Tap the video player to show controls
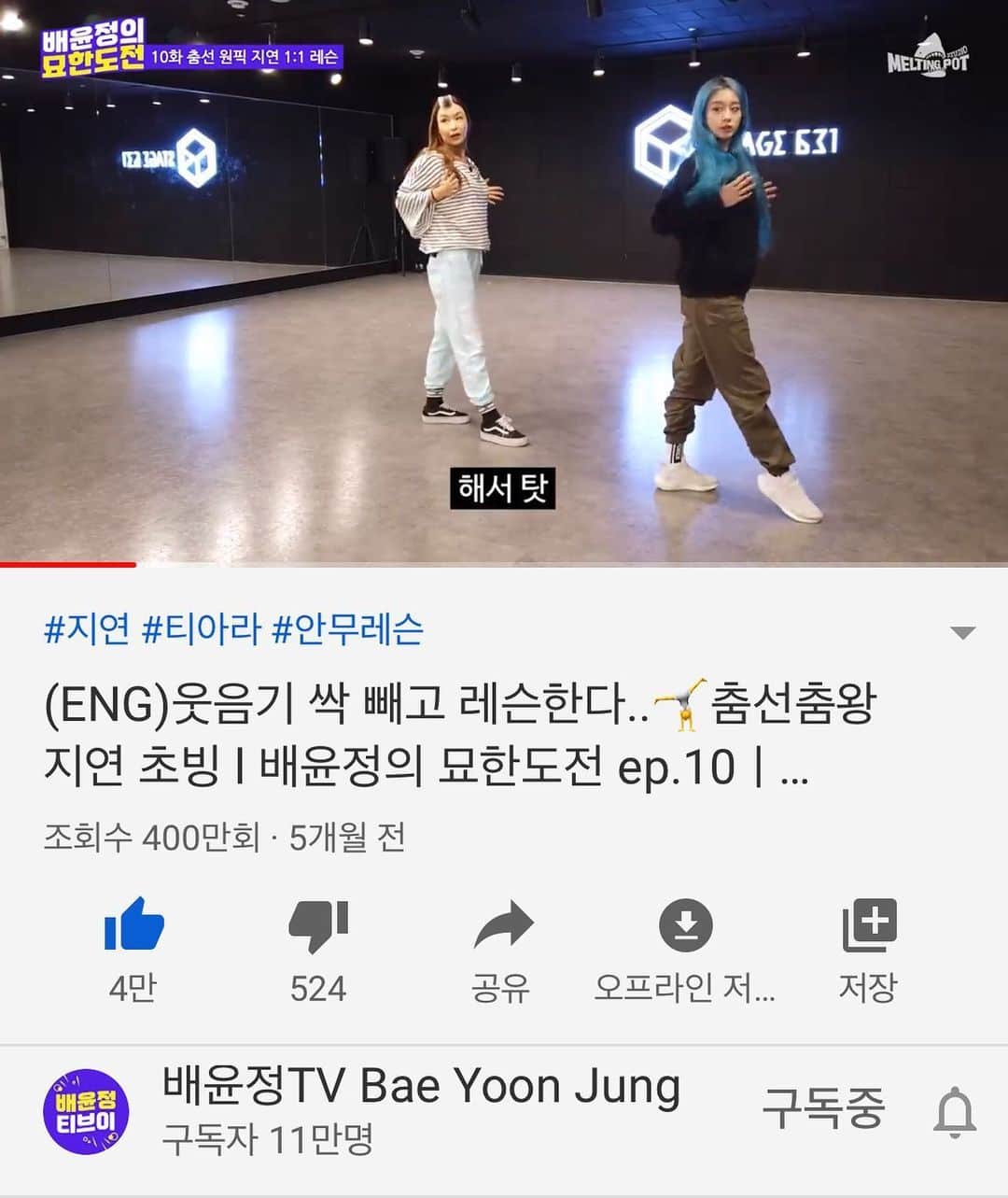The height and width of the screenshot is (1198, 1008). [x=504, y=280]
